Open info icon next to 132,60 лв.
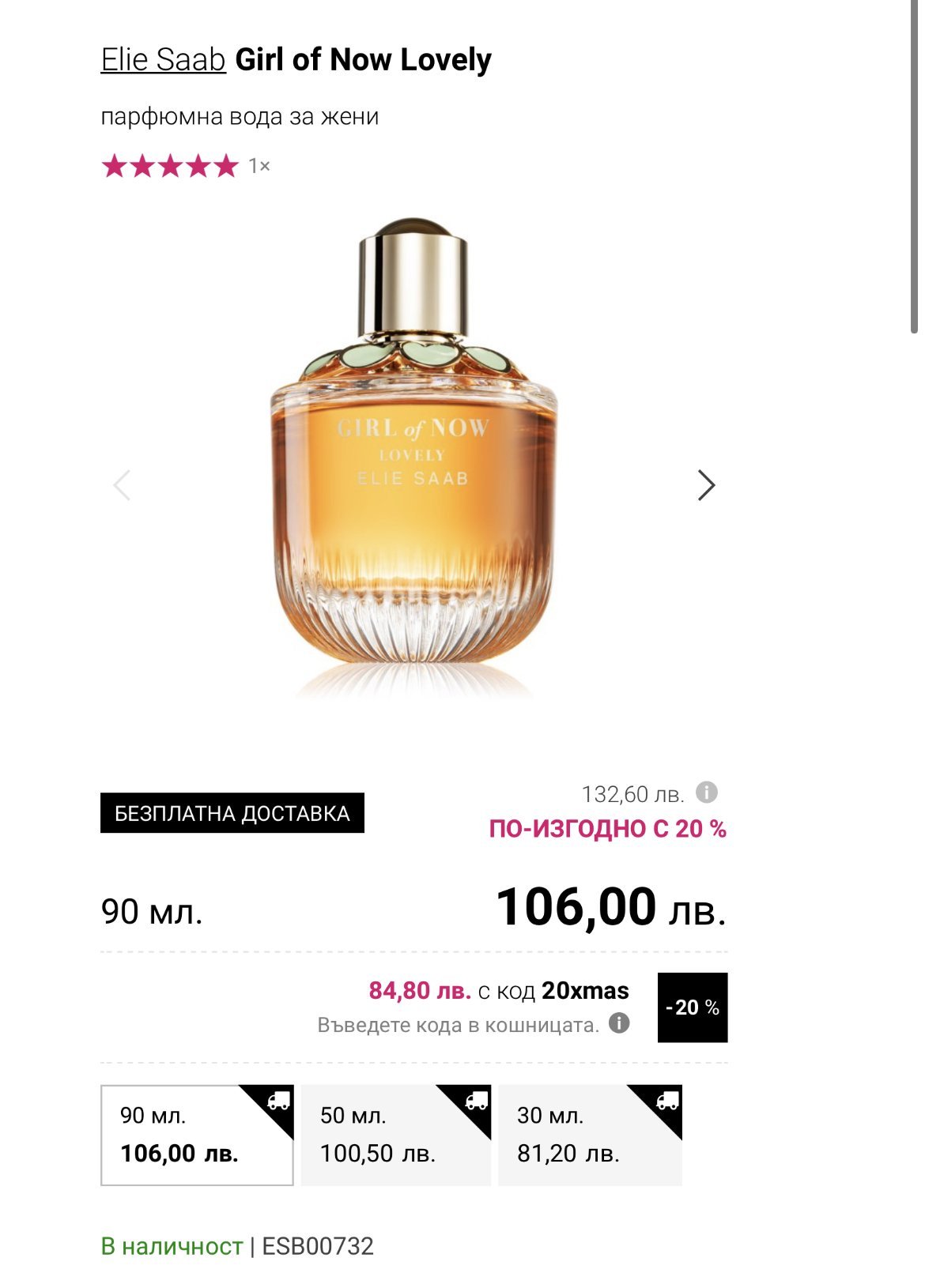The height and width of the screenshot is (1288, 925). [x=706, y=792]
